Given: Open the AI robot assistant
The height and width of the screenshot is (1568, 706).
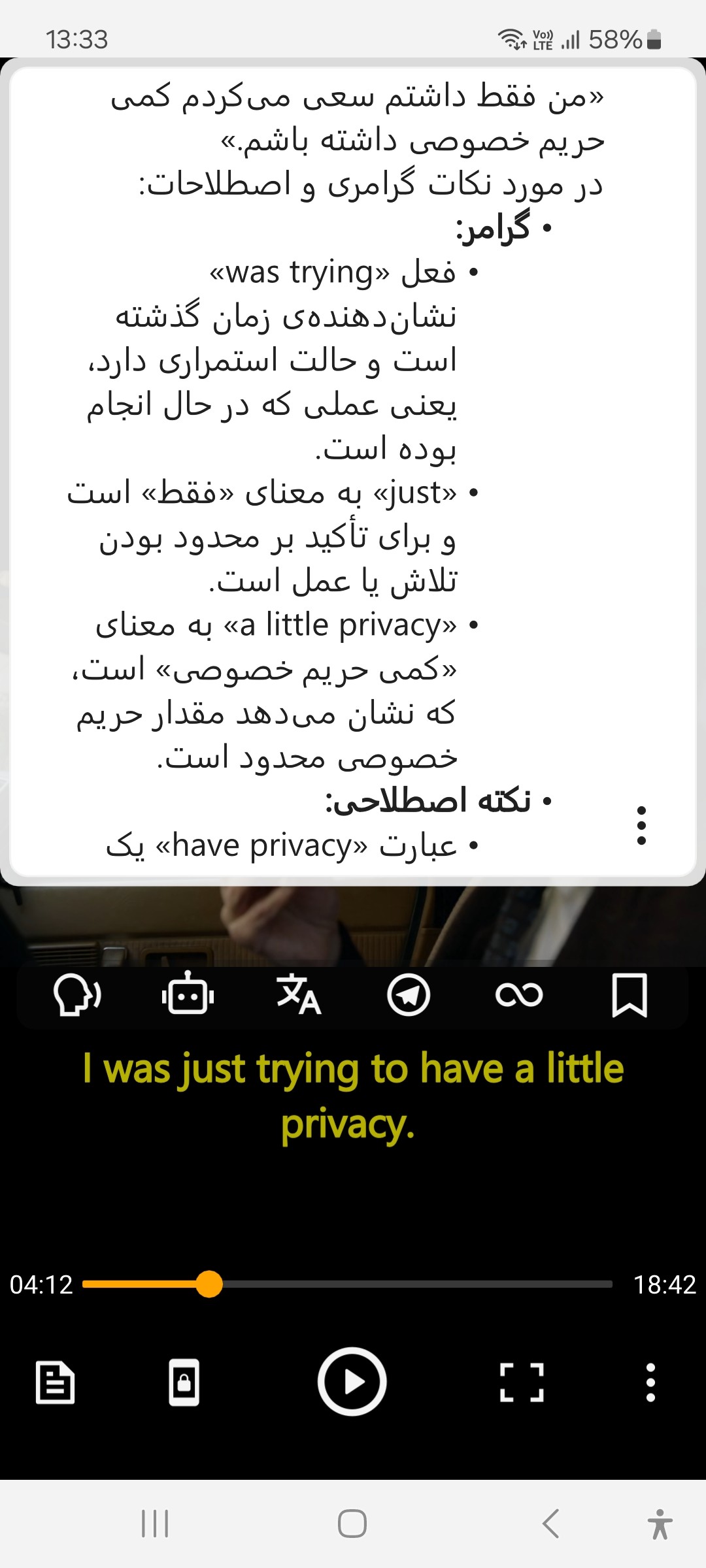Looking at the screenshot, I should 188,995.
